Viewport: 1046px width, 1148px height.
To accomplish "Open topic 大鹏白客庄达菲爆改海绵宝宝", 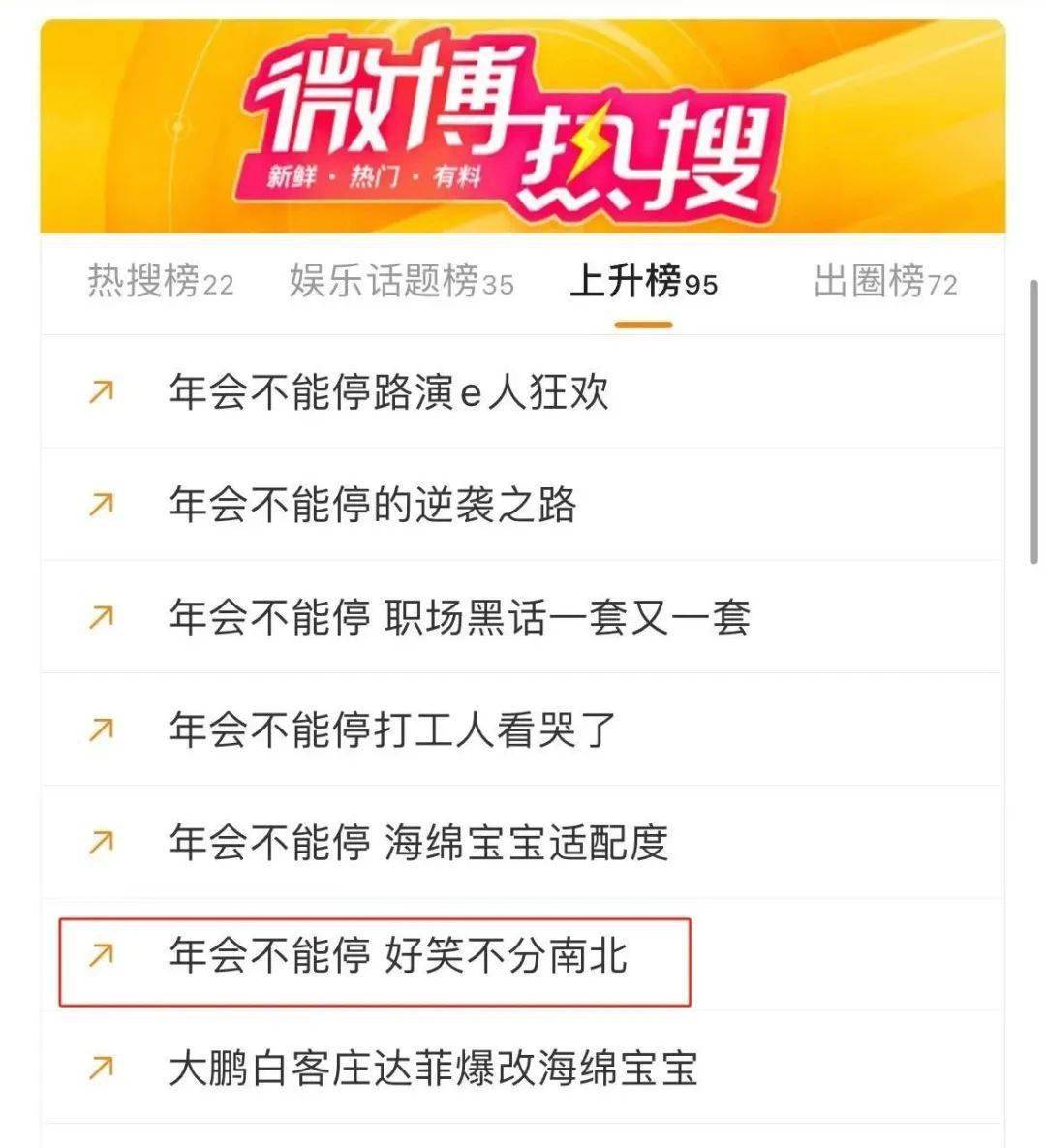I will (x=433, y=1069).
